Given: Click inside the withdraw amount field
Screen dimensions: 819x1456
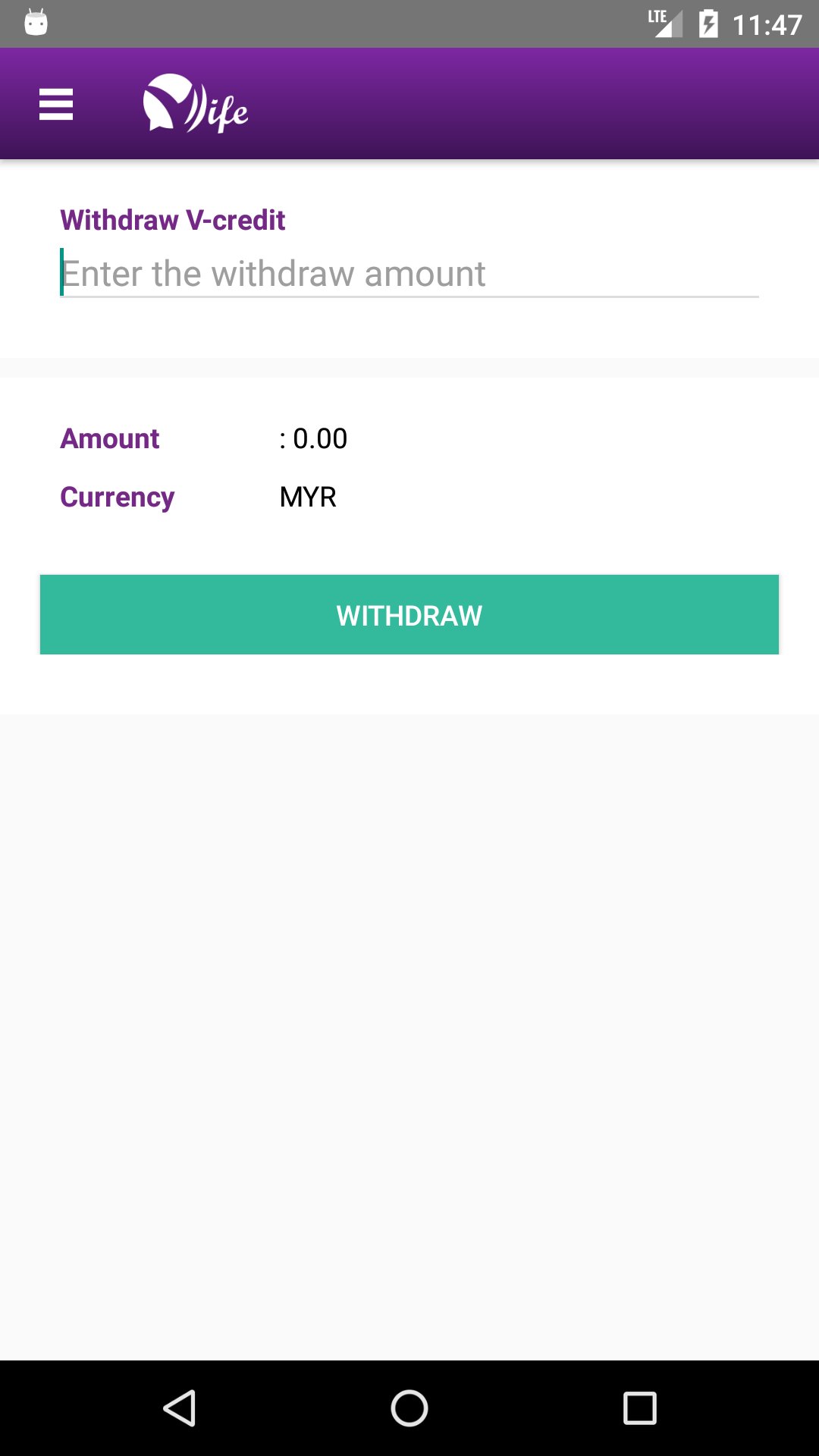Looking at the screenshot, I should [x=409, y=273].
